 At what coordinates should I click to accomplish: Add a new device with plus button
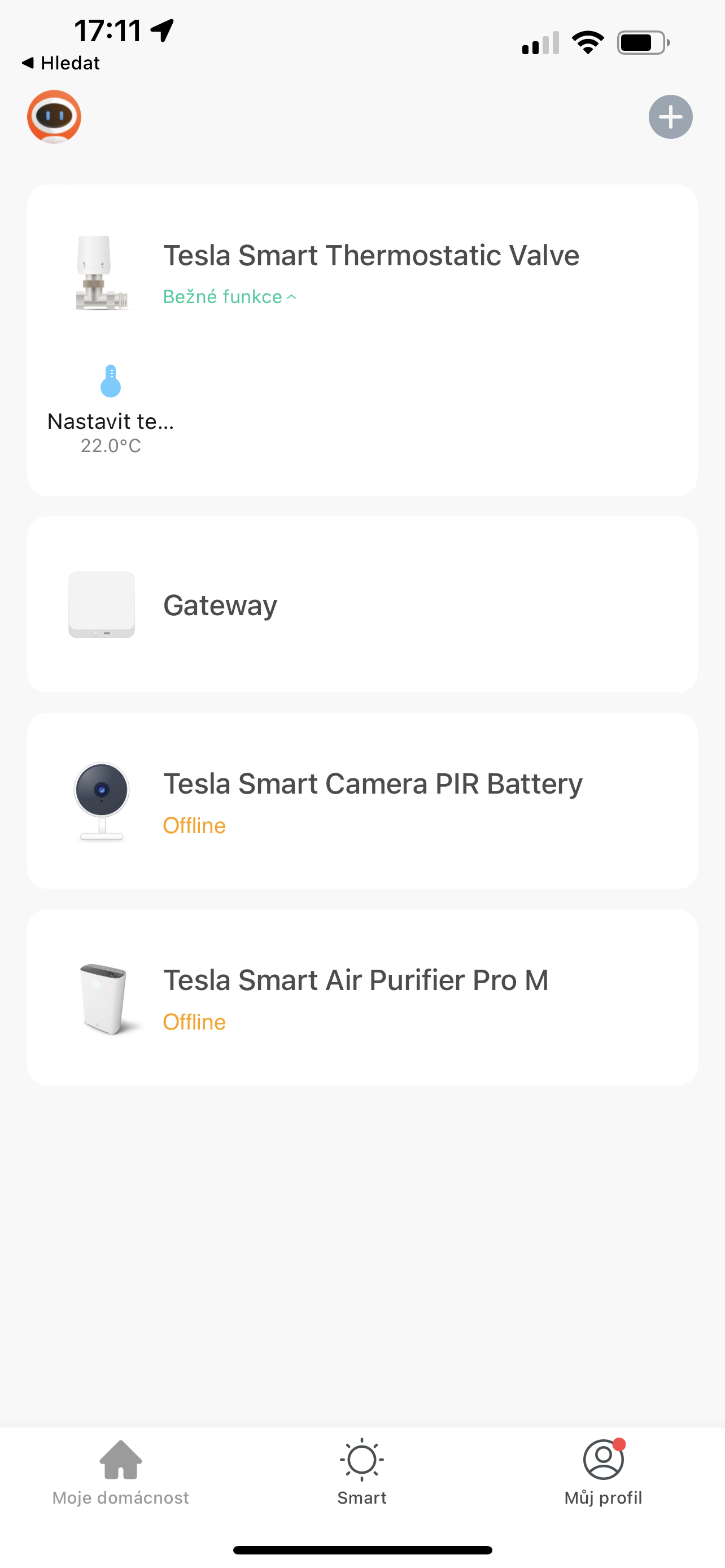point(670,117)
